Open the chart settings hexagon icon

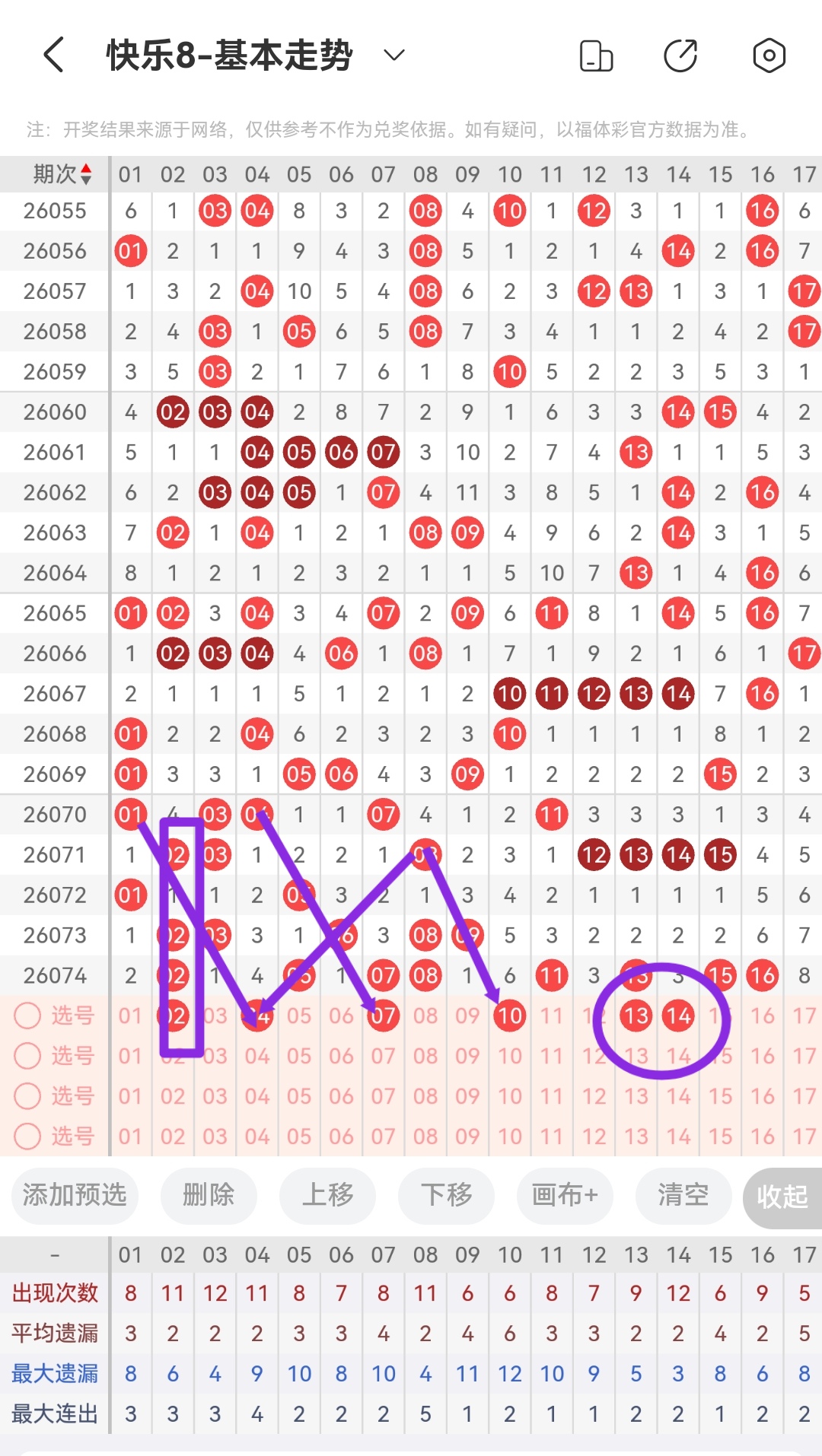coord(769,56)
